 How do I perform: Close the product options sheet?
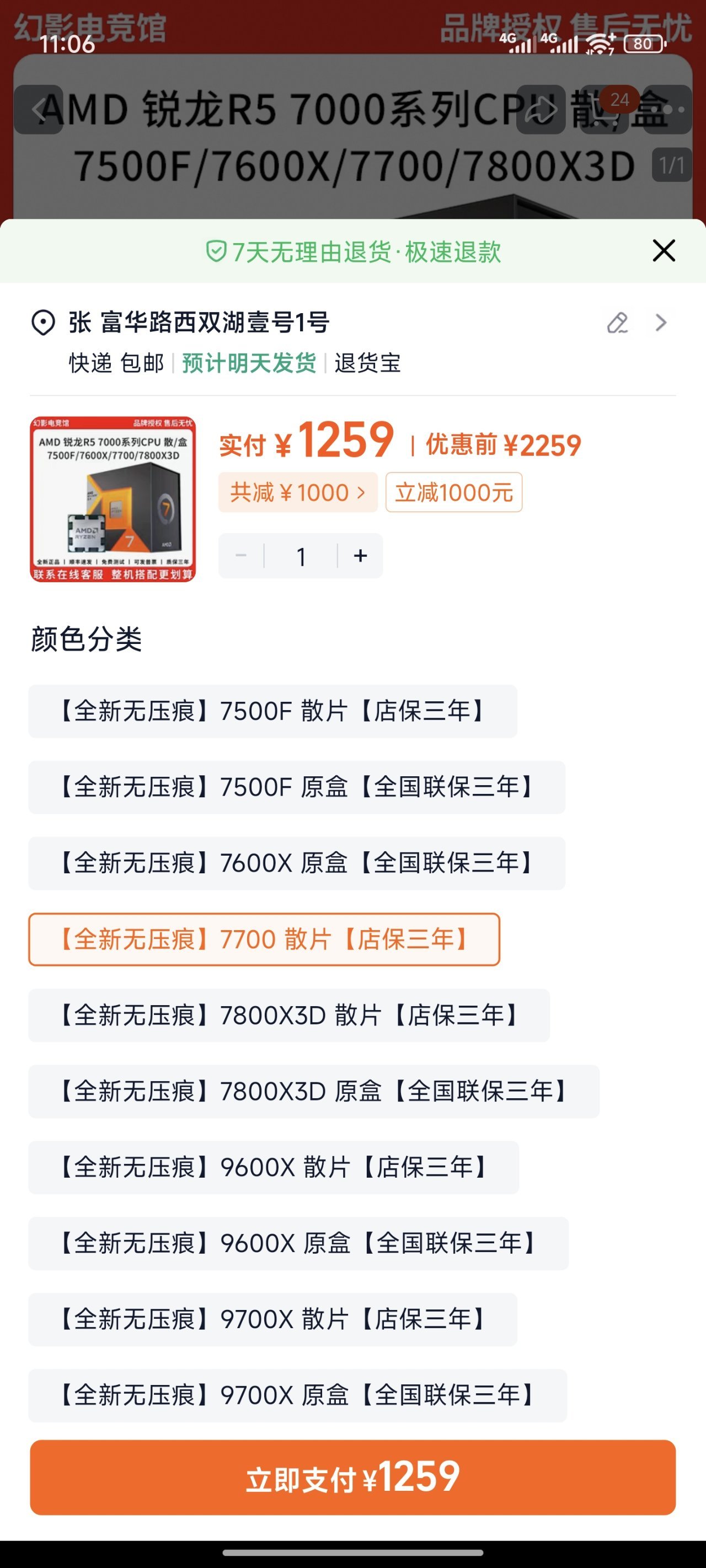(664, 250)
